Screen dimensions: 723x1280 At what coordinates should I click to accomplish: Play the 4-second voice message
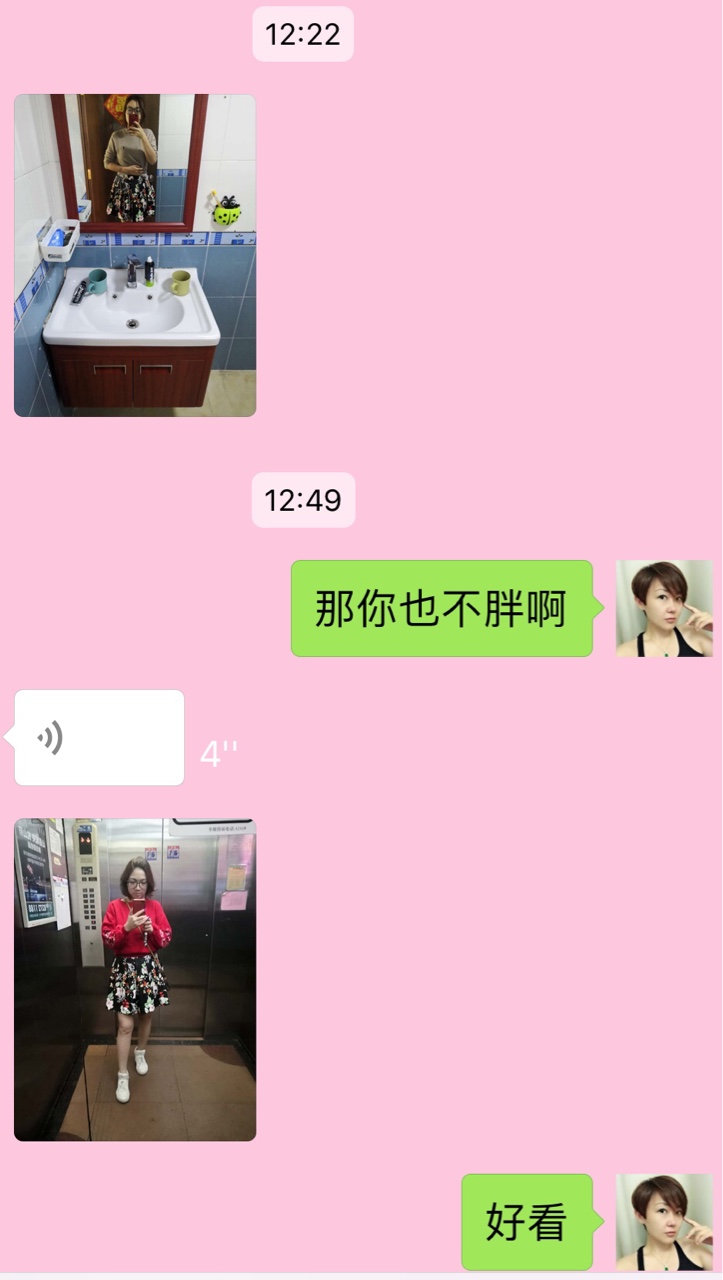click(x=99, y=738)
